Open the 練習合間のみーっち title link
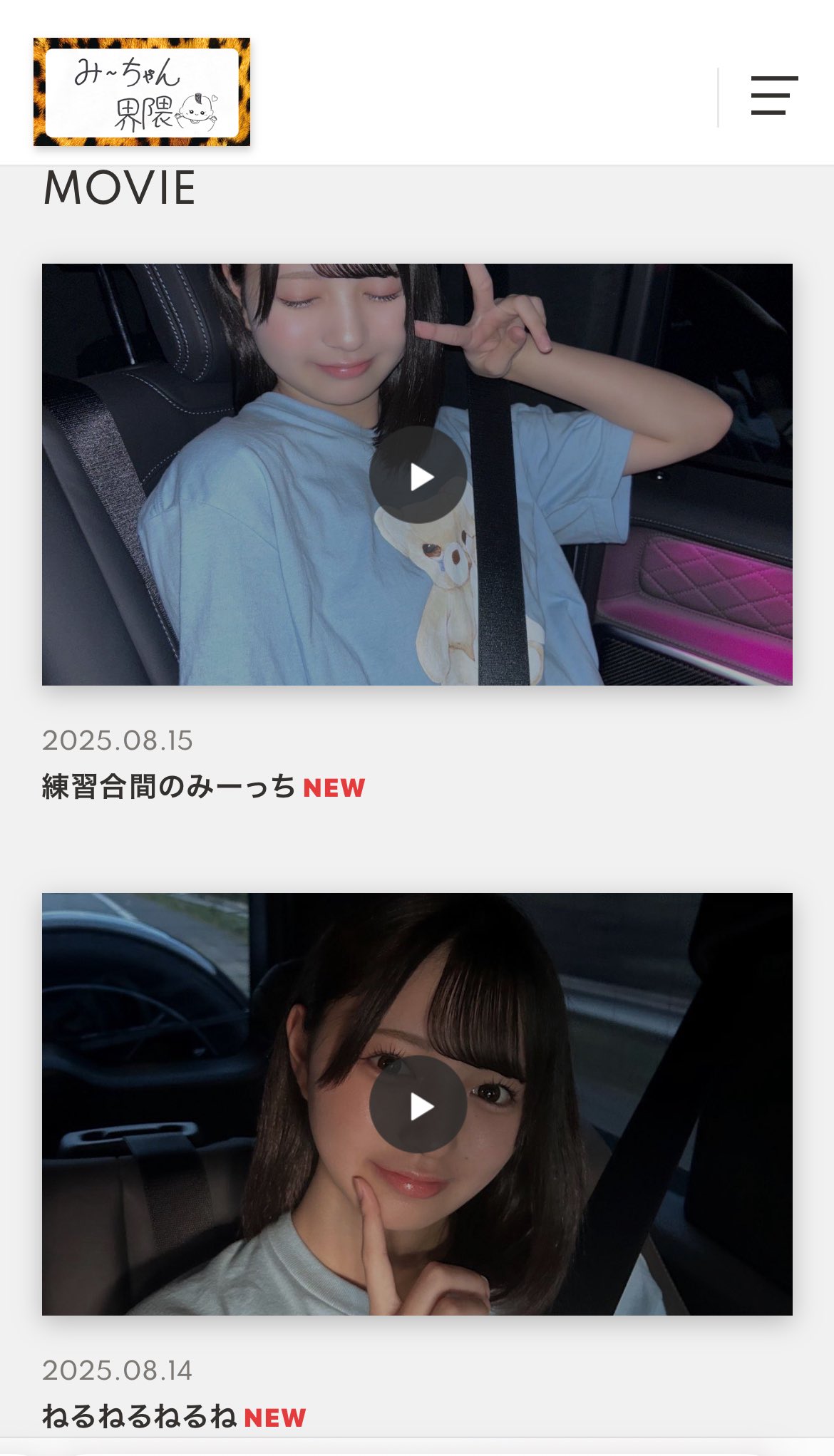 169,787
